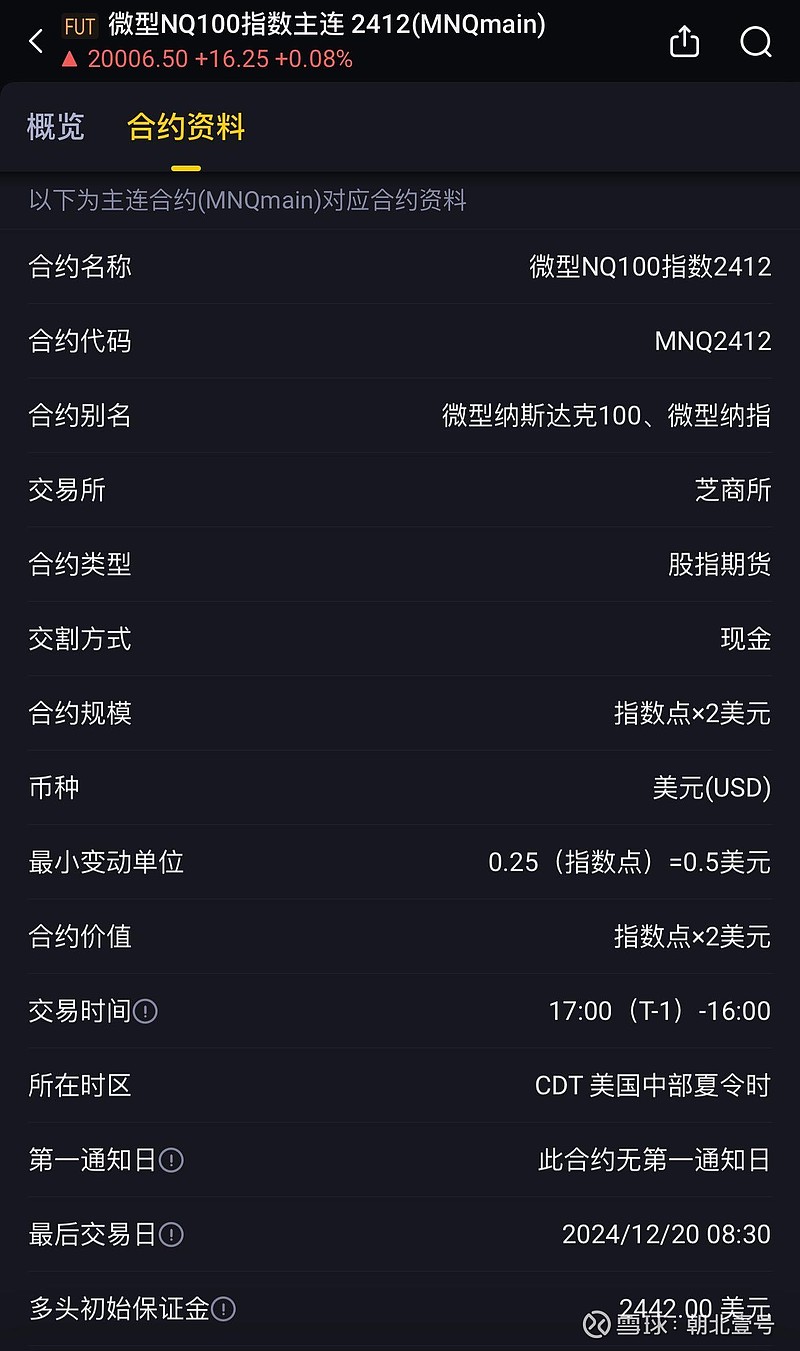Click the exchange value 芝商所

733,490
